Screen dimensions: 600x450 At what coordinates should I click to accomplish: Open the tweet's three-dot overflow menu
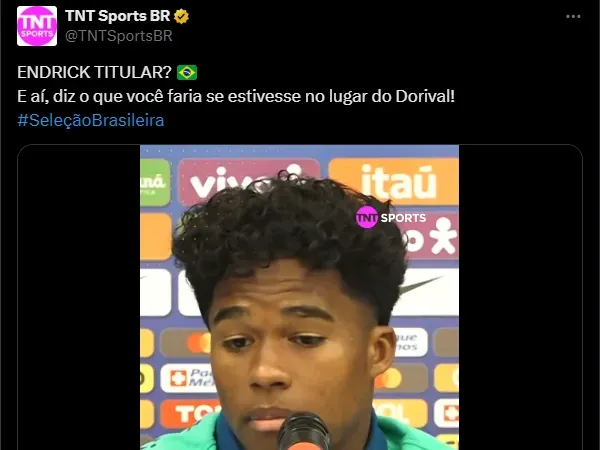572,17
